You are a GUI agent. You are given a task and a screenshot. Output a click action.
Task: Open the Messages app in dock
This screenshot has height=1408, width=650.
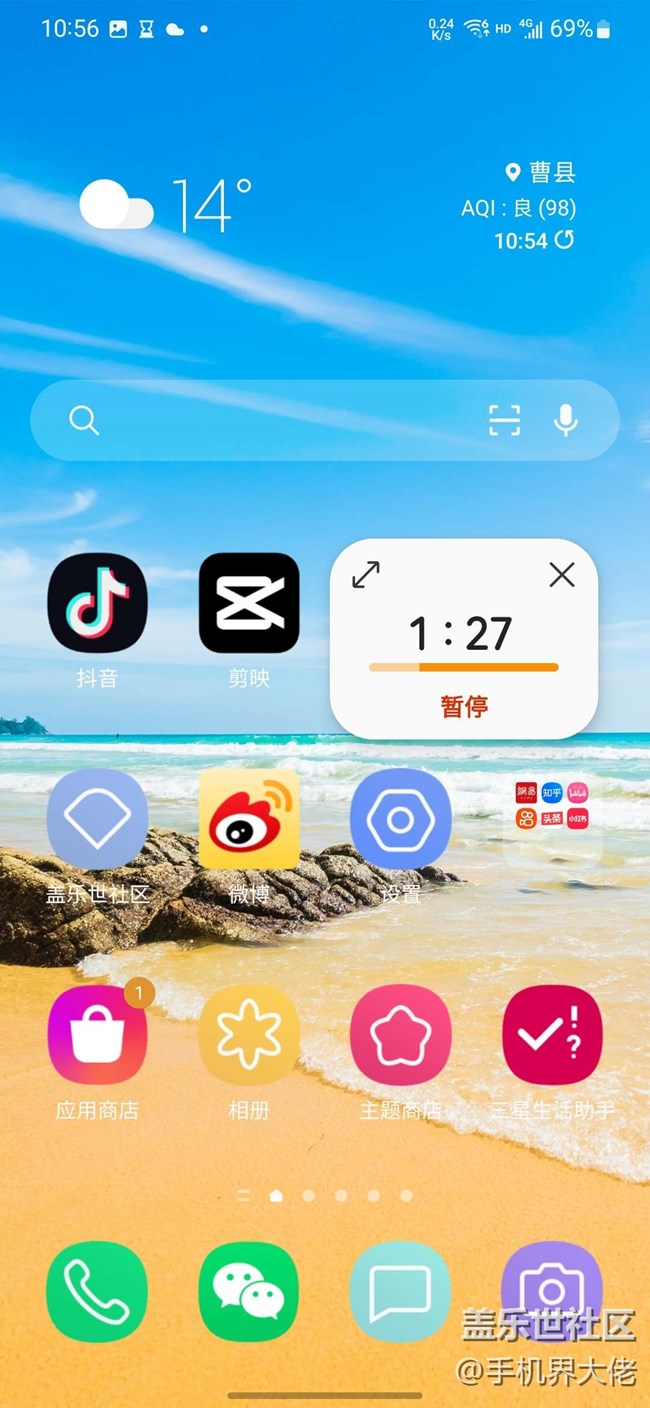(x=400, y=1291)
